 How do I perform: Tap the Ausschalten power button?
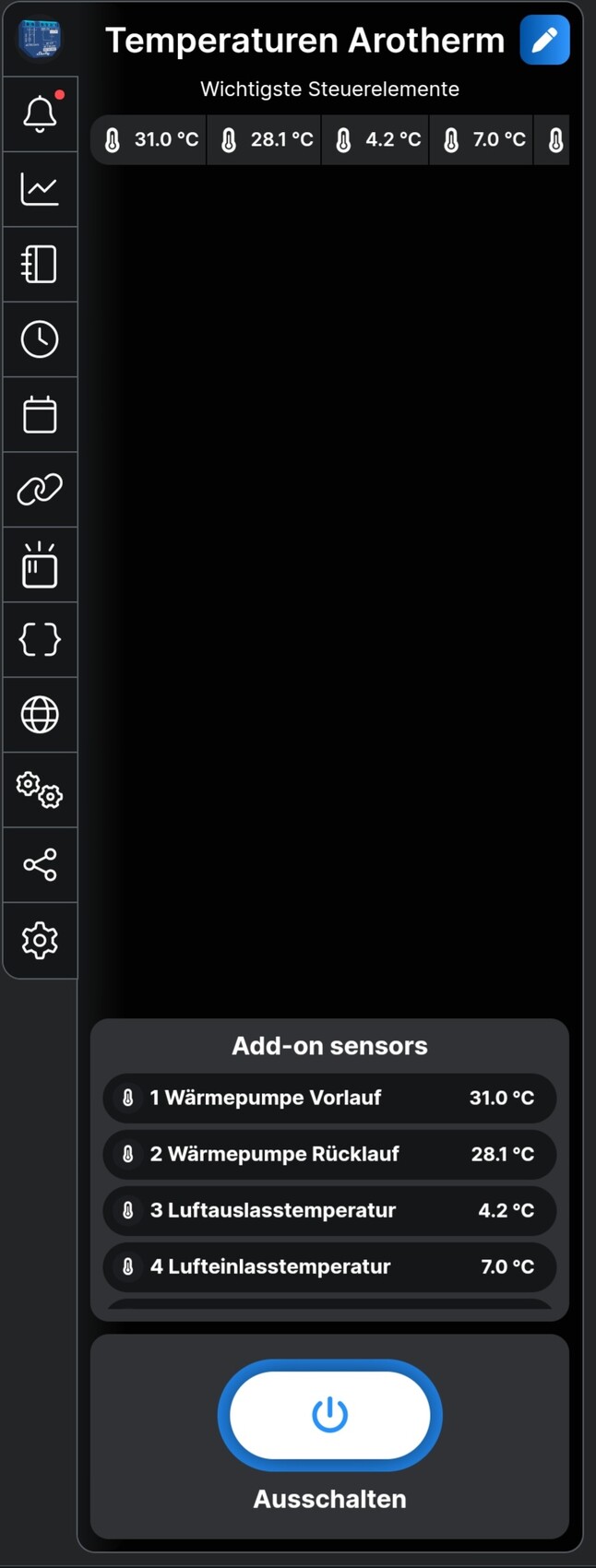tap(329, 1415)
